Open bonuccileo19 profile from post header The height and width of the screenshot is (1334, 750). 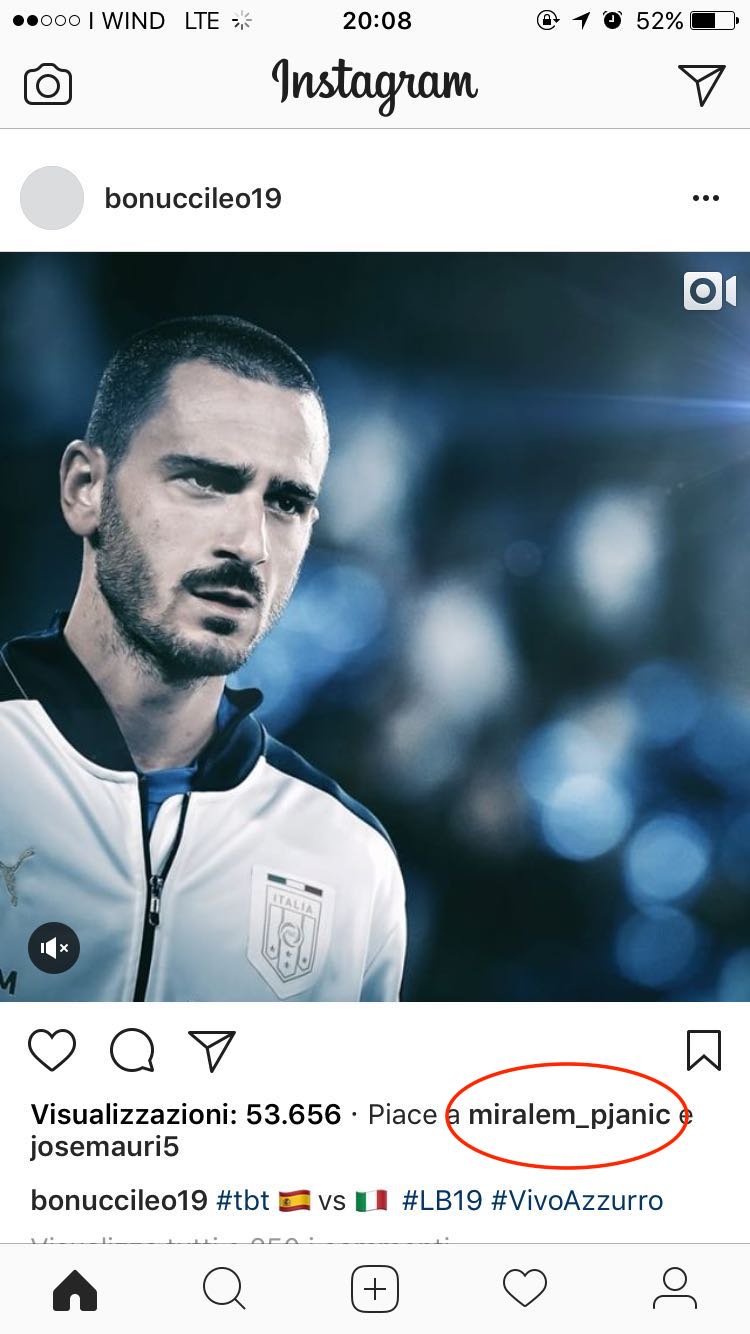pos(192,198)
